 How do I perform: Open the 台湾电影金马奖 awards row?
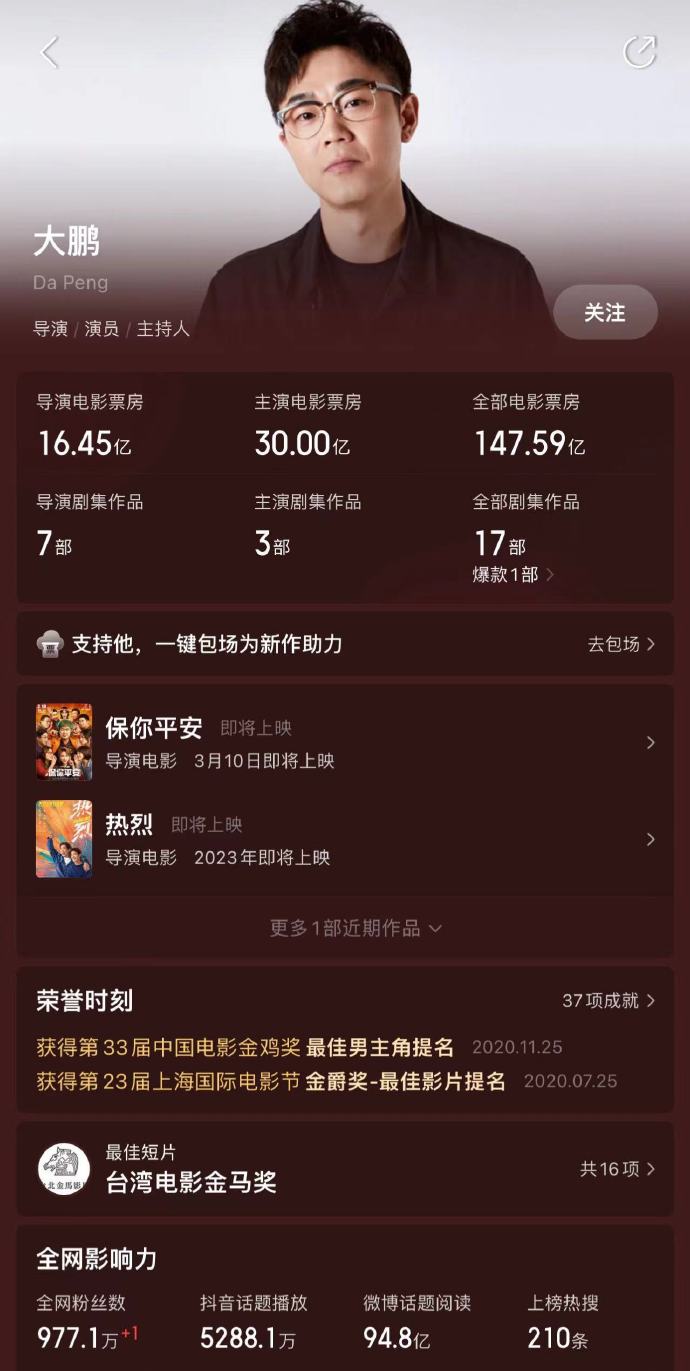click(344, 1168)
